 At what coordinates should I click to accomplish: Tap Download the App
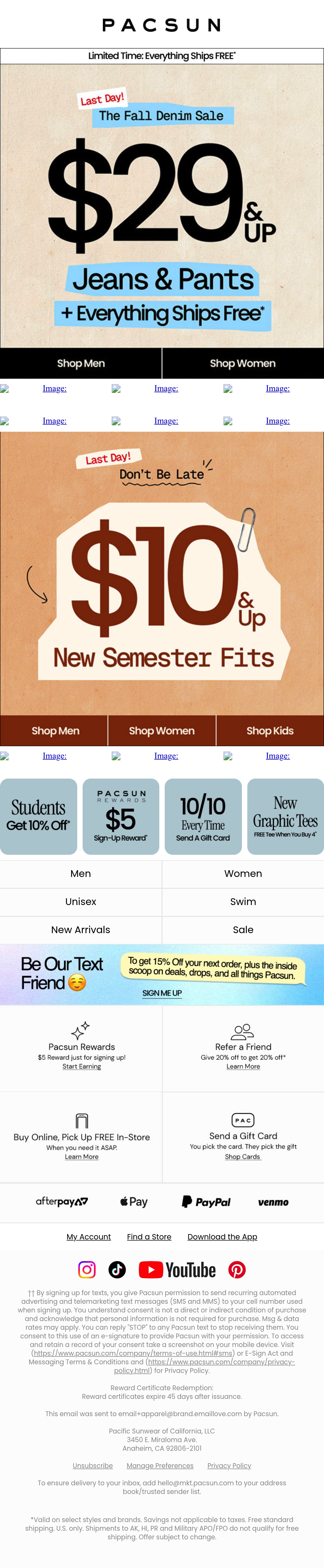(x=222, y=1237)
